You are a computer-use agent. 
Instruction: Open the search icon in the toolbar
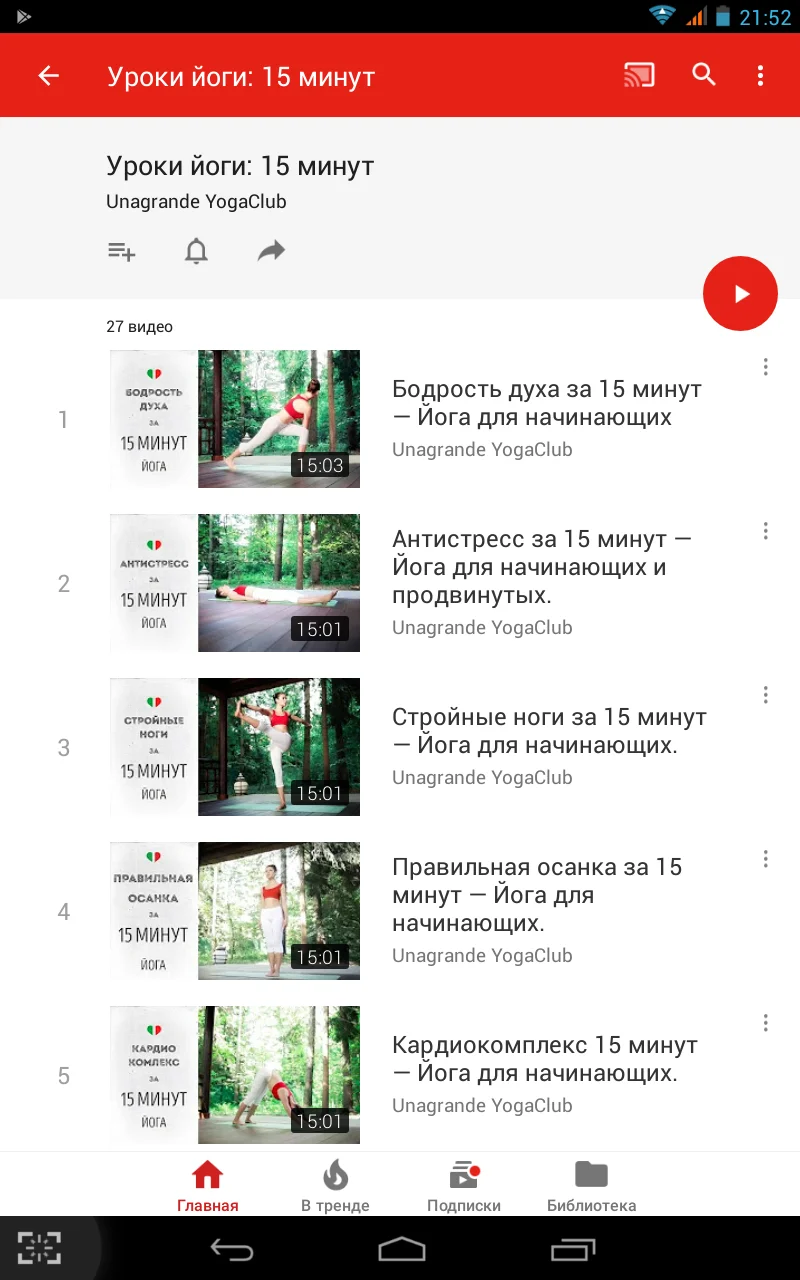coord(703,75)
